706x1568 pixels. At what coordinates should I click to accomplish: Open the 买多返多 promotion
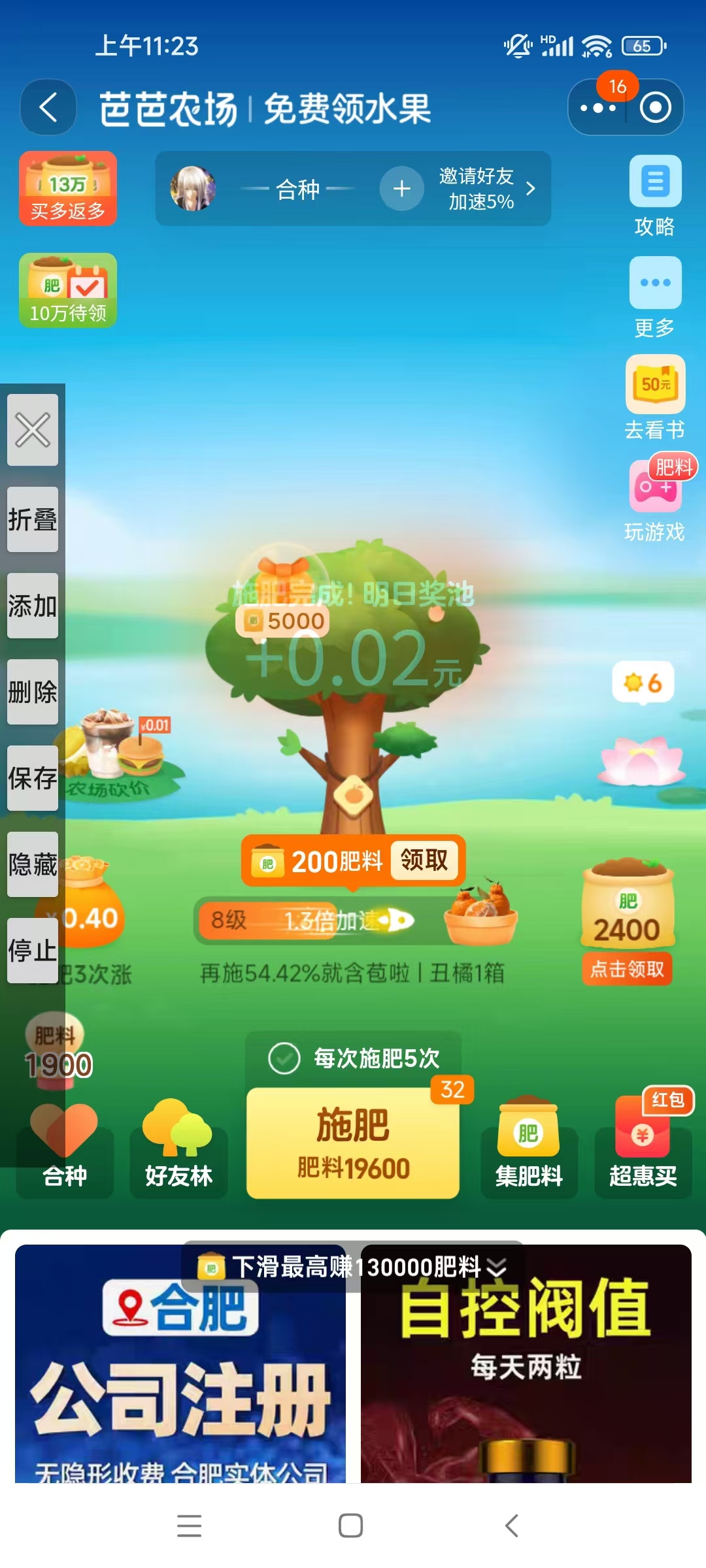(x=68, y=189)
